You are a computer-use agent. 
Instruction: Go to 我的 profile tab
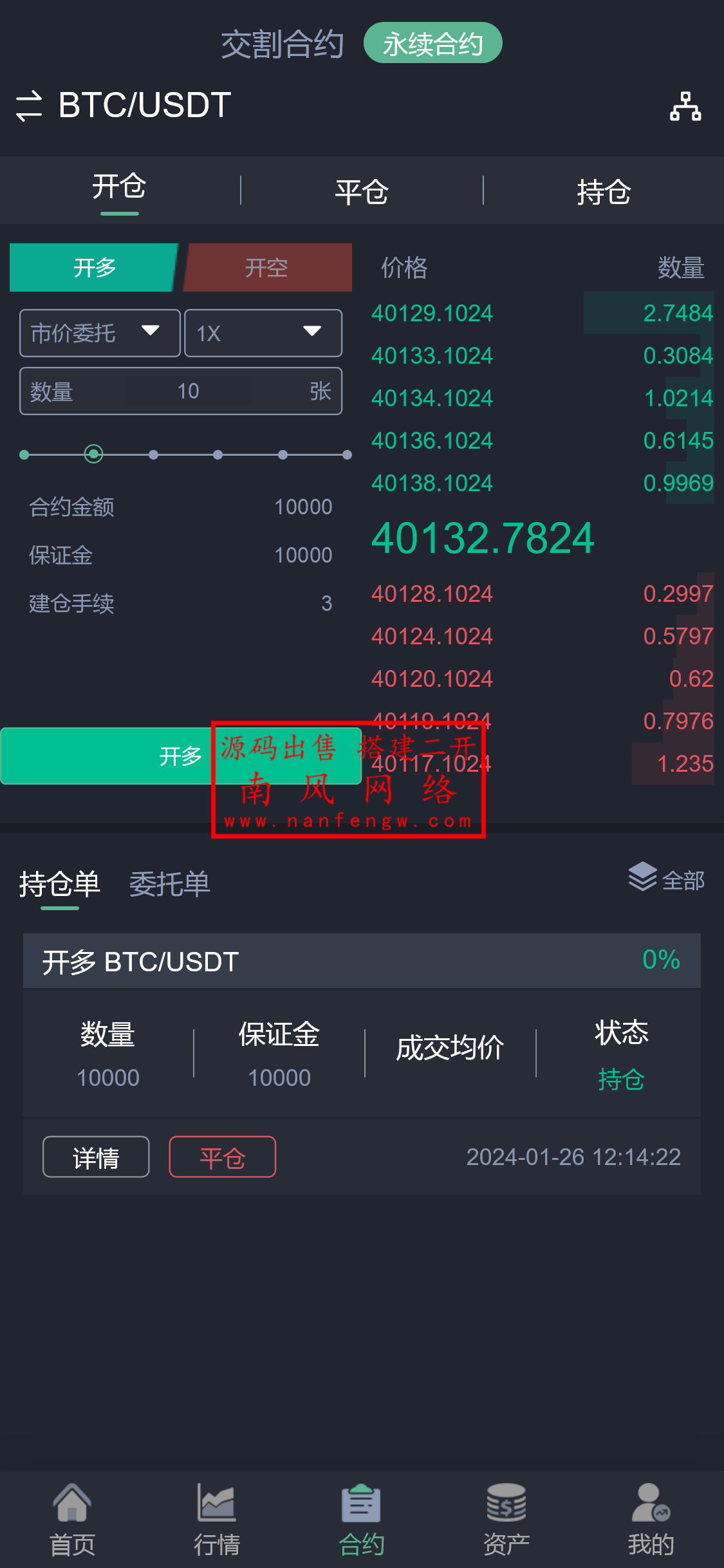[x=651, y=1520]
